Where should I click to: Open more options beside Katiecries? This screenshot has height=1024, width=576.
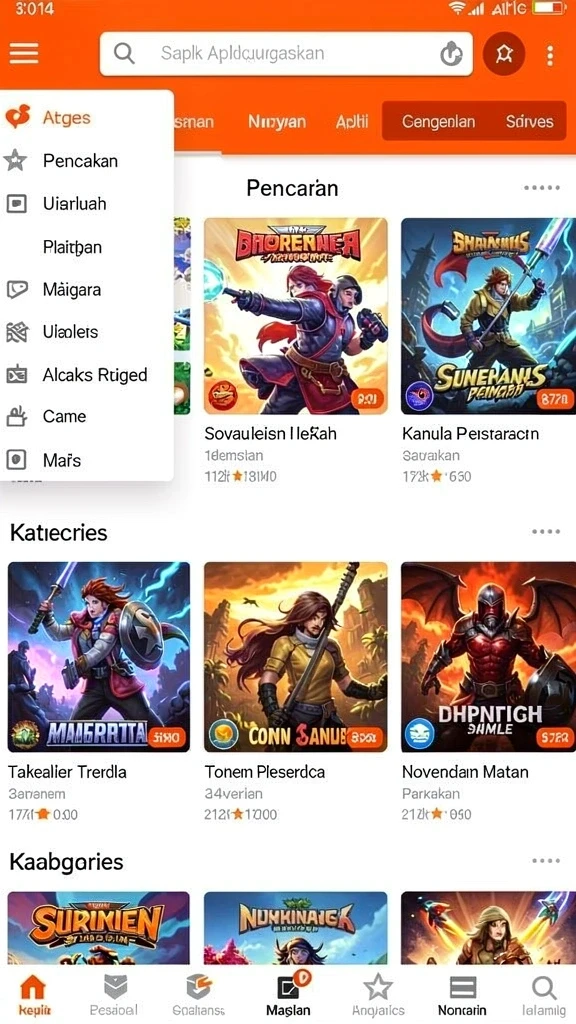tap(546, 532)
